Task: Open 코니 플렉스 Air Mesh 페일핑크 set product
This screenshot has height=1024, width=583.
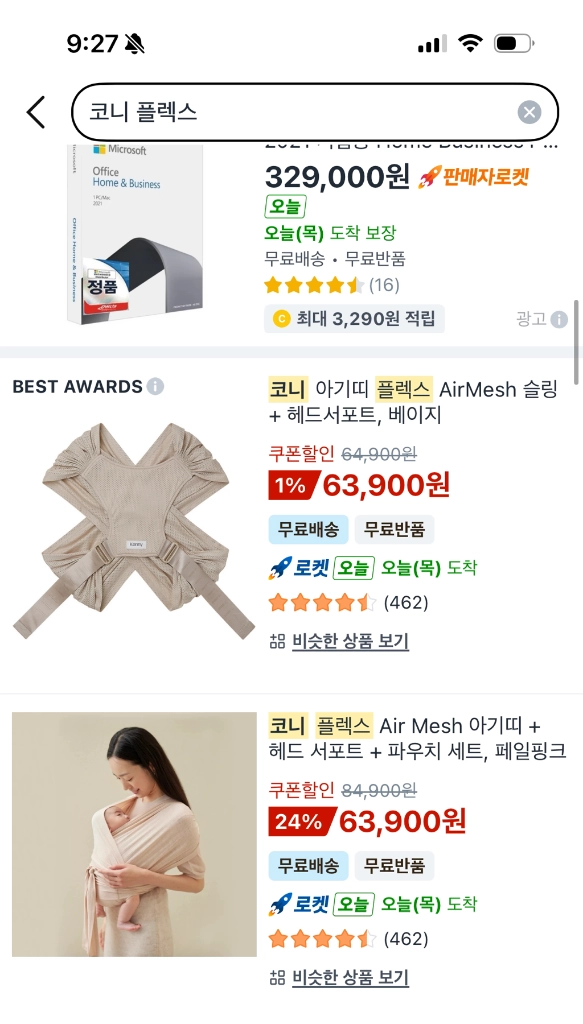Action: point(417,738)
